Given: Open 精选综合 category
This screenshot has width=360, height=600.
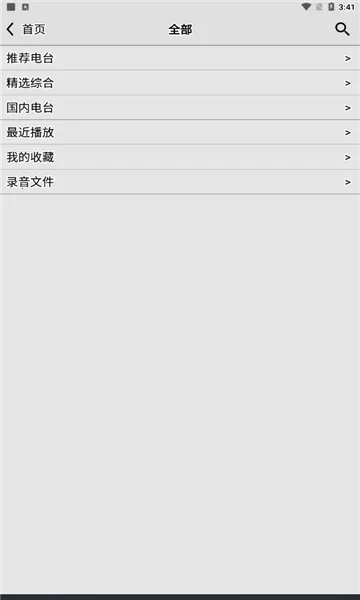Looking at the screenshot, I should (180, 83).
